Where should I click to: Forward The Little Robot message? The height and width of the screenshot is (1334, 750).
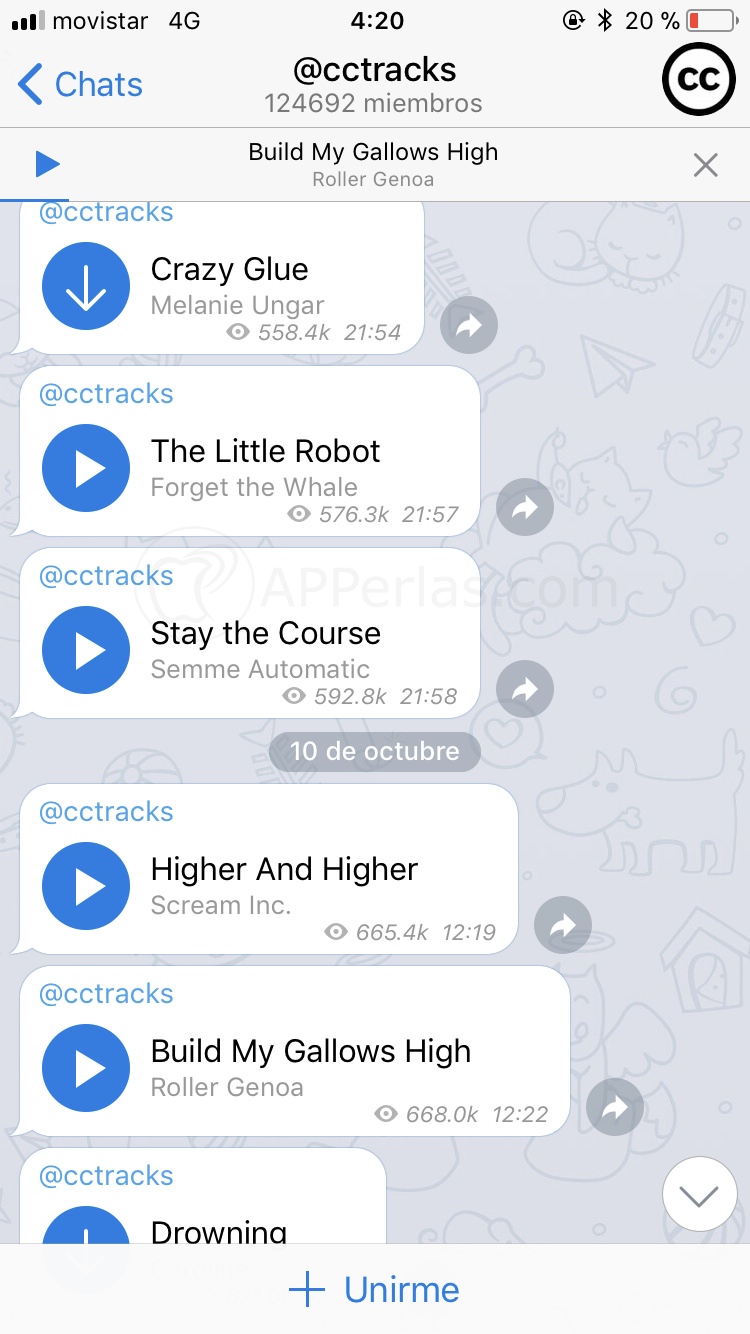[x=525, y=508]
